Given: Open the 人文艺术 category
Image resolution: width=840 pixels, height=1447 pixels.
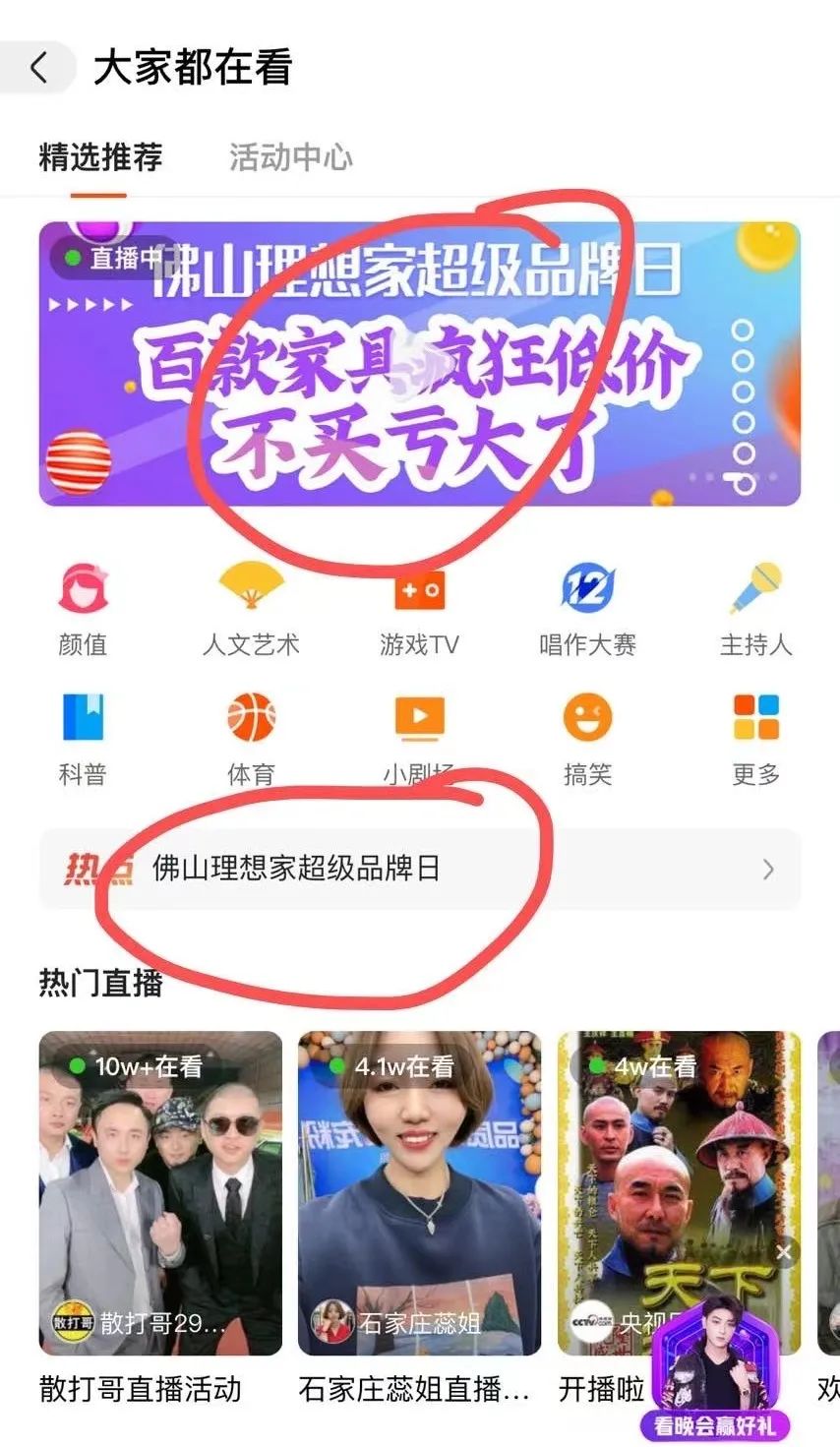Looking at the screenshot, I should 251,610.
